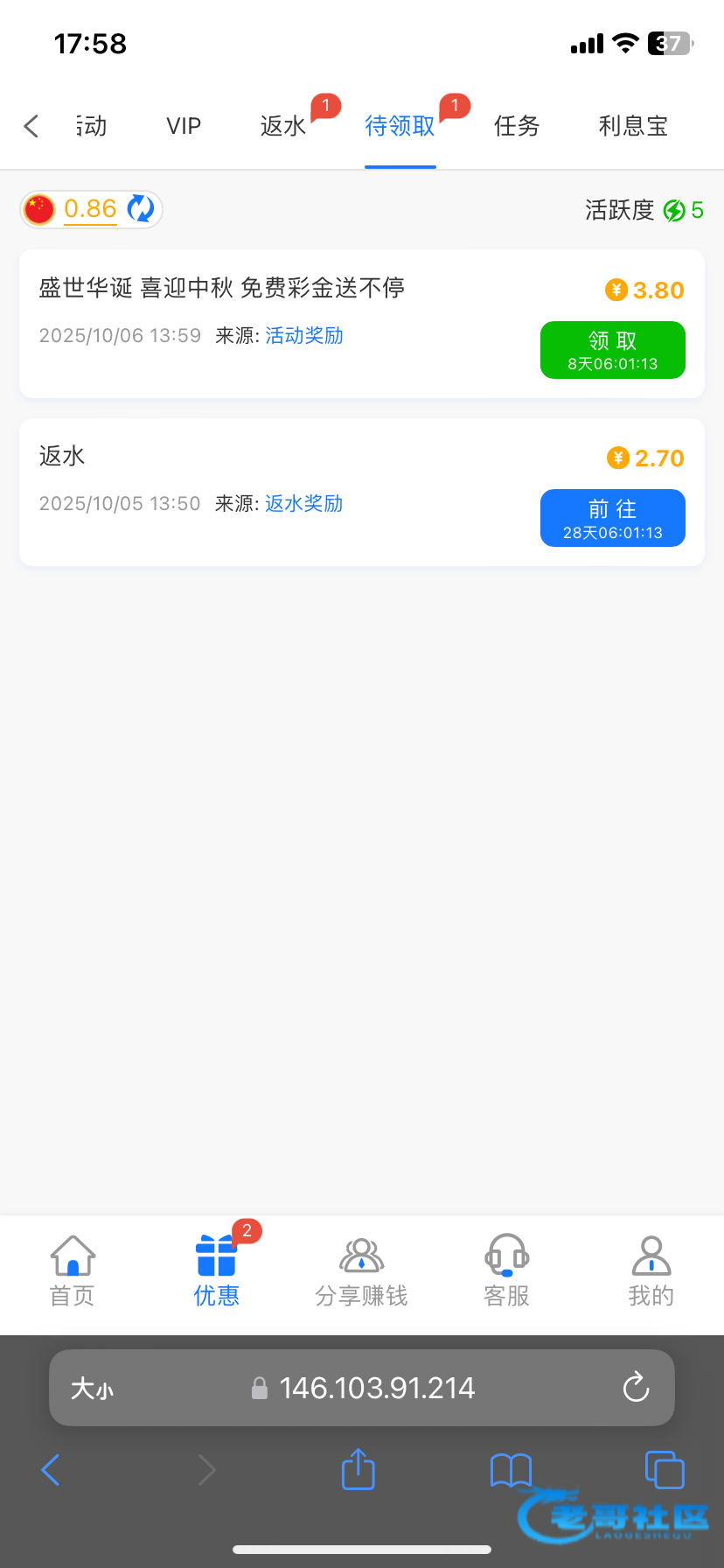Image resolution: width=724 pixels, height=1568 pixels.
Task: Open 分享赚钱 in the bottom bar
Action: click(x=361, y=1270)
